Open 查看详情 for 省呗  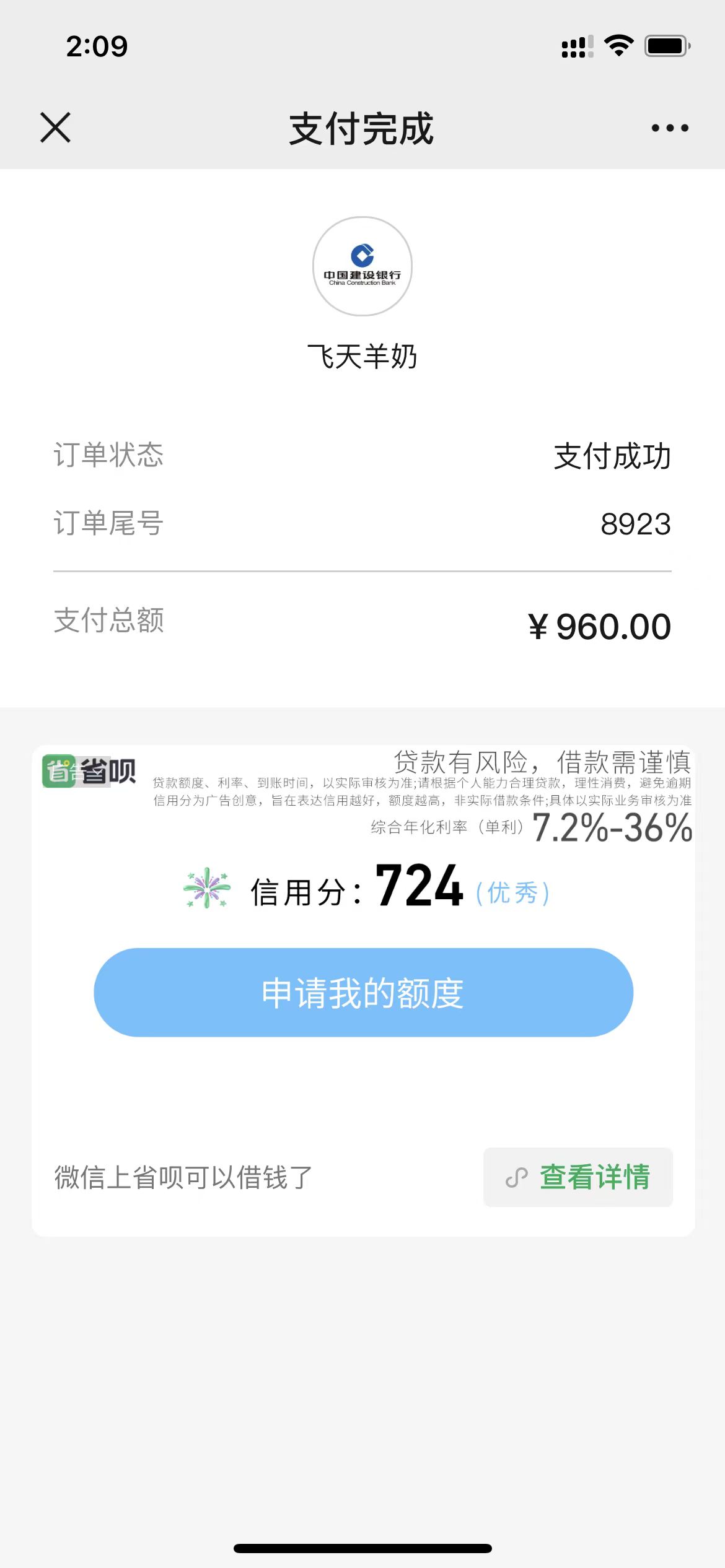click(x=578, y=1177)
